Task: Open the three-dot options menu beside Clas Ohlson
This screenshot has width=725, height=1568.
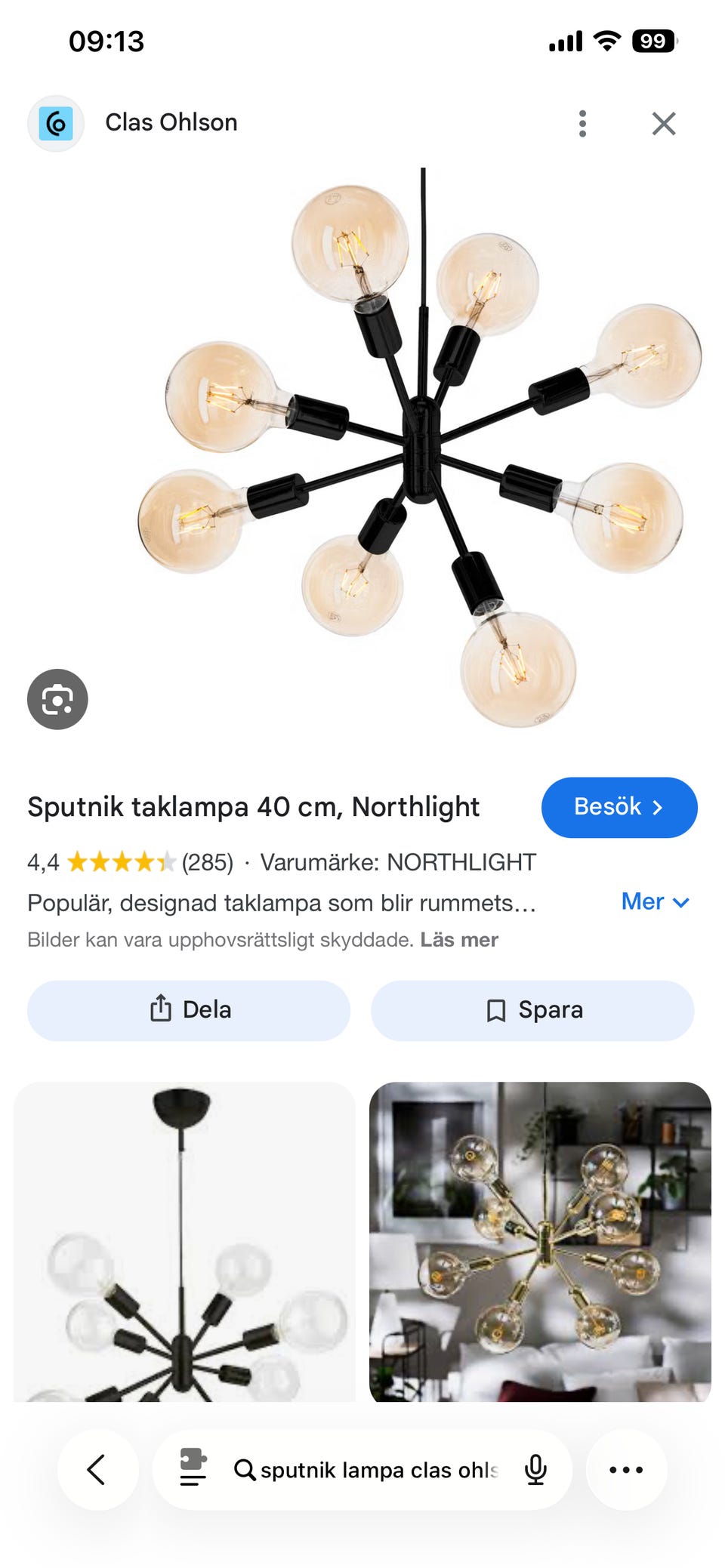Action: [x=582, y=123]
